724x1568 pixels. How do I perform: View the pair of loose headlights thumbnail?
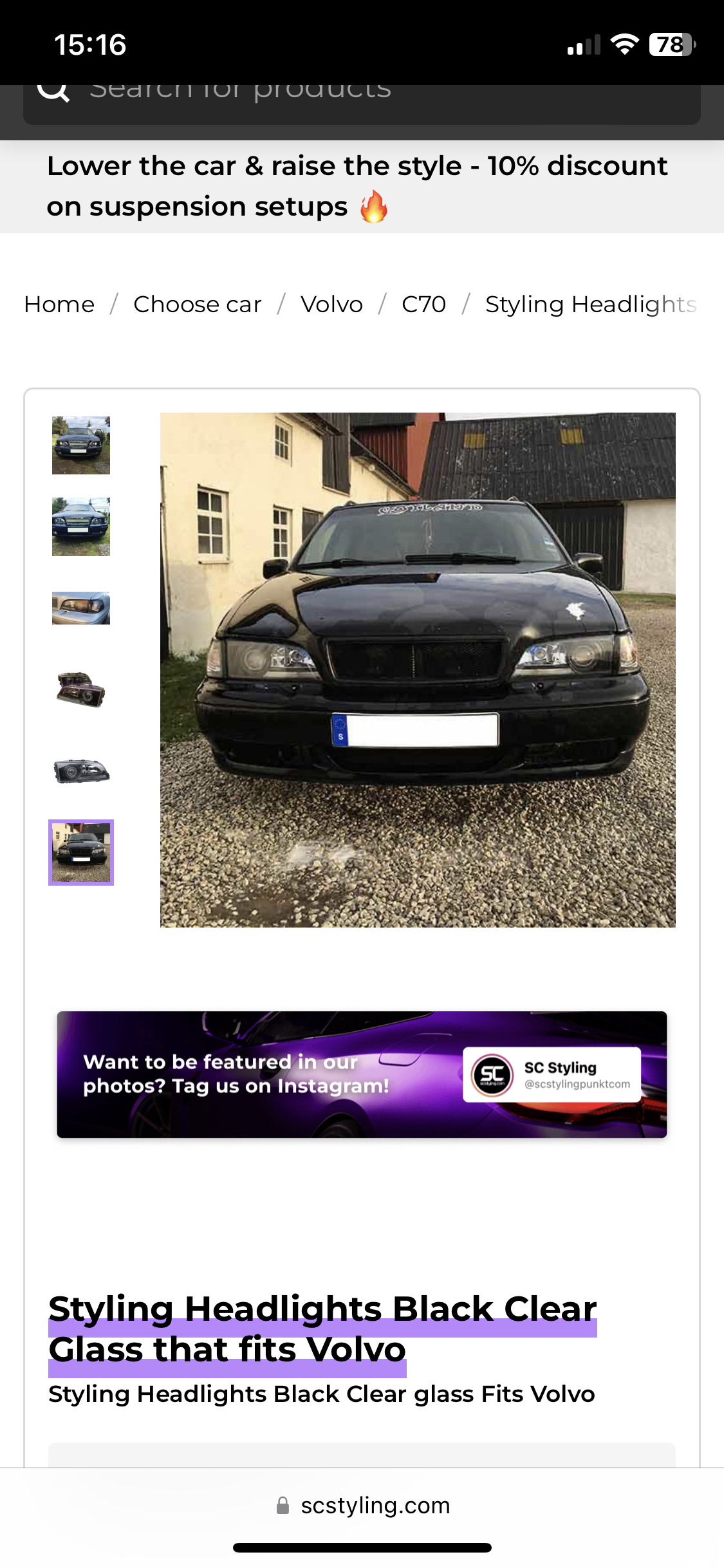pyautogui.click(x=81, y=689)
